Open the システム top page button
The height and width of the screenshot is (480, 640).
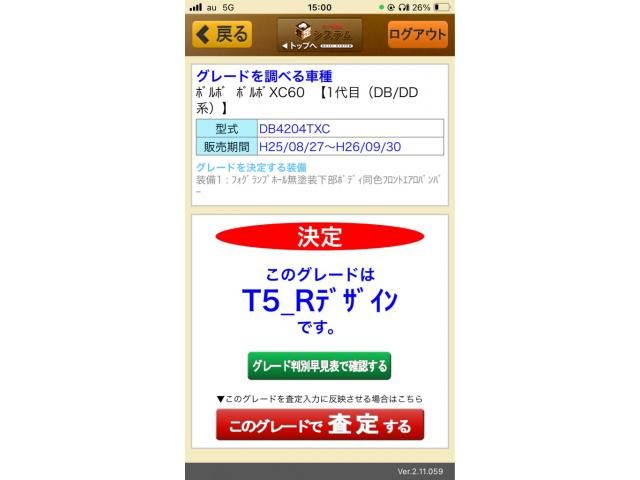319,35
